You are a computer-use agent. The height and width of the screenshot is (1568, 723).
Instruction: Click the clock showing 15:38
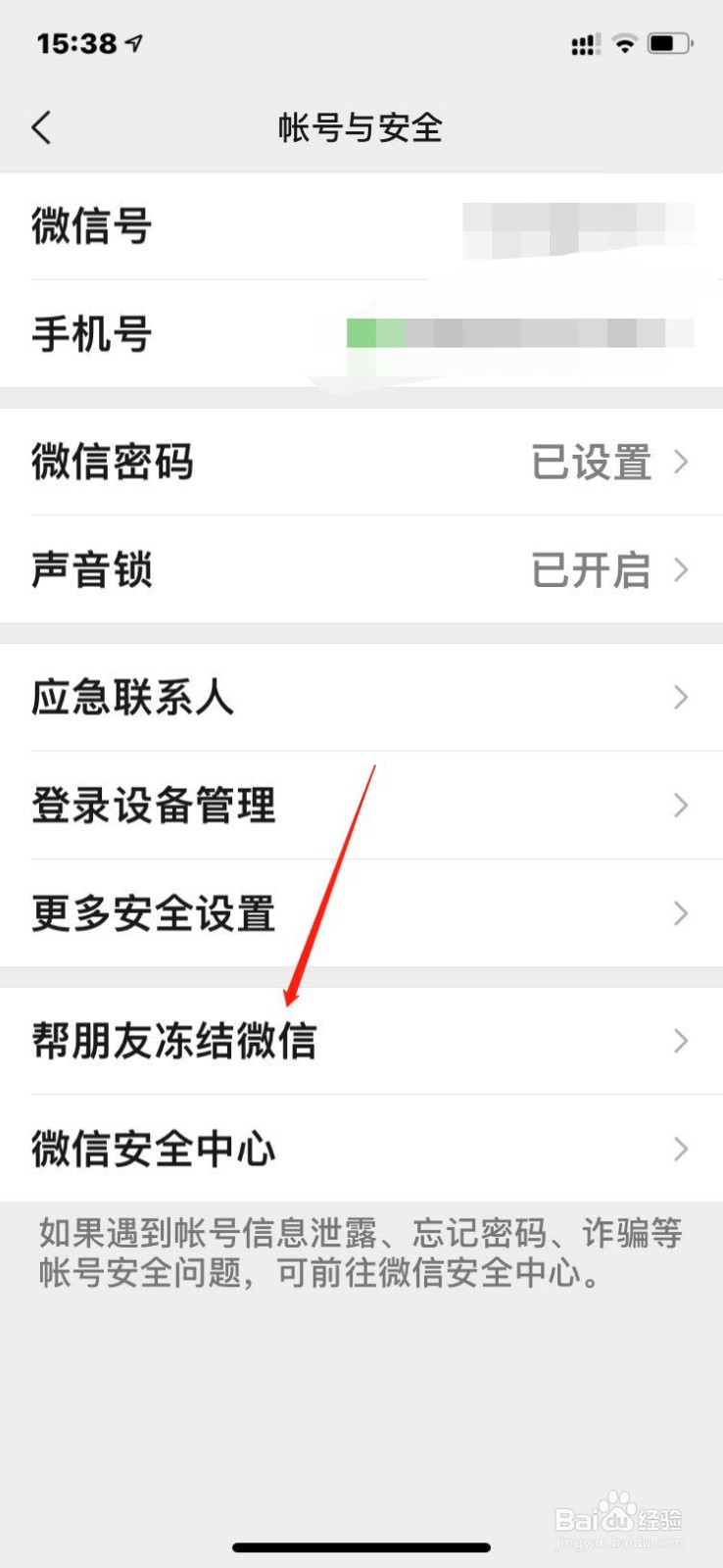(76, 43)
